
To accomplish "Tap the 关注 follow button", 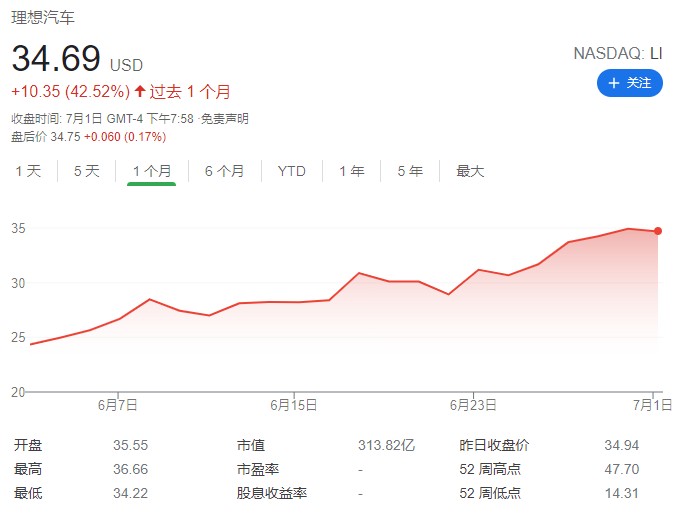I will point(629,83).
